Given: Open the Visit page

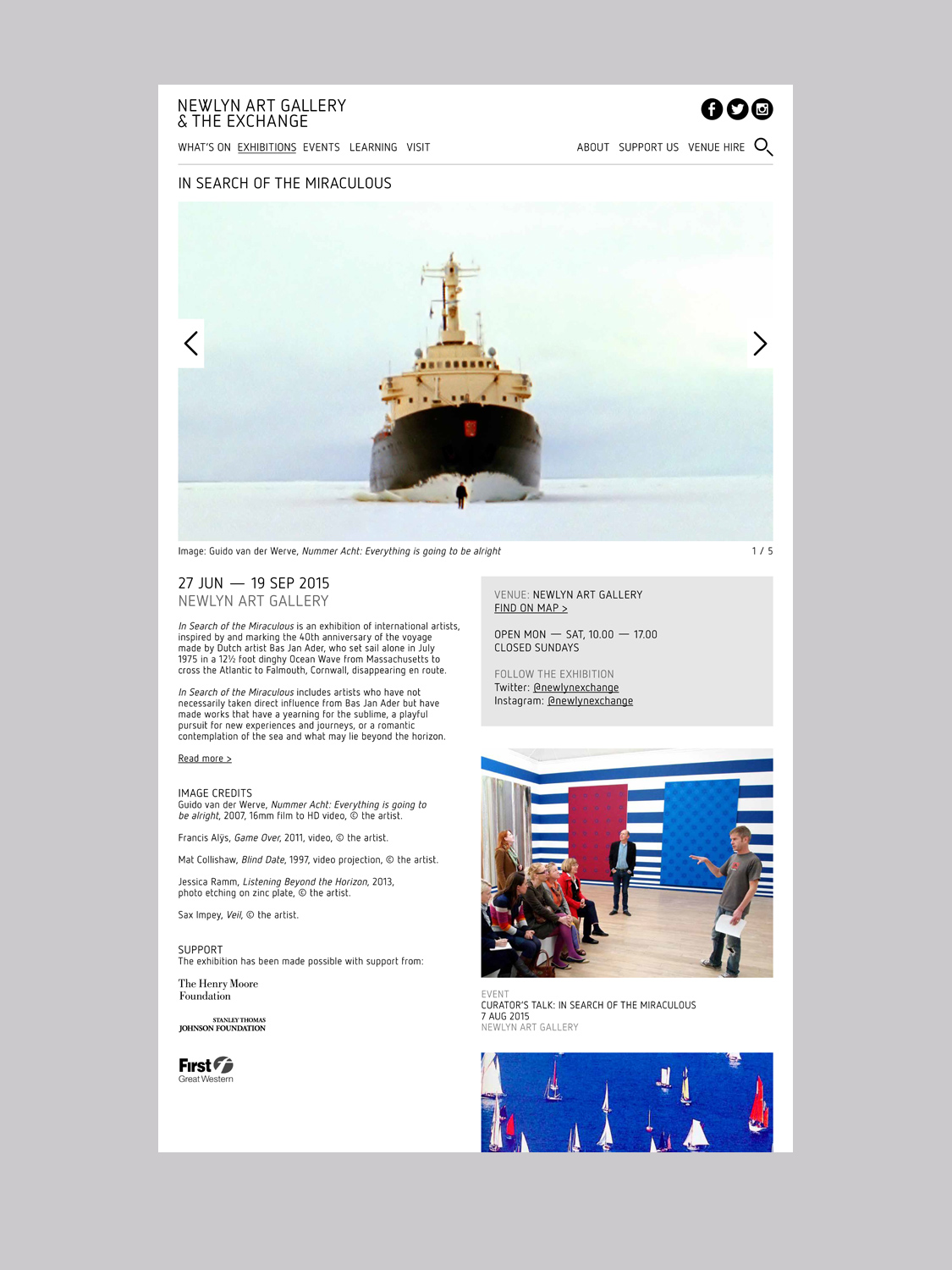Looking at the screenshot, I should coord(418,147).
